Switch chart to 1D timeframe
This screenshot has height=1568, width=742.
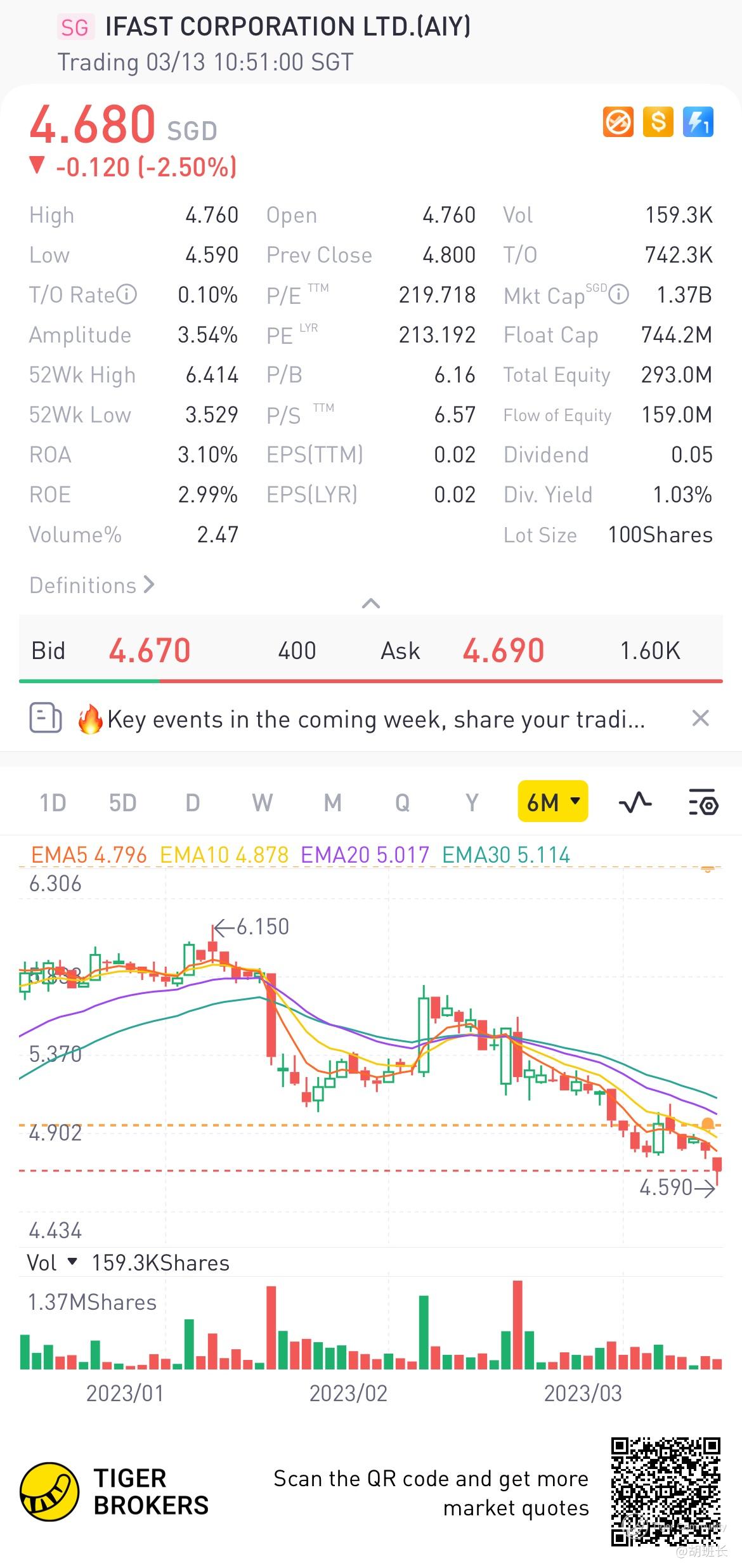(x=53, y=803)
